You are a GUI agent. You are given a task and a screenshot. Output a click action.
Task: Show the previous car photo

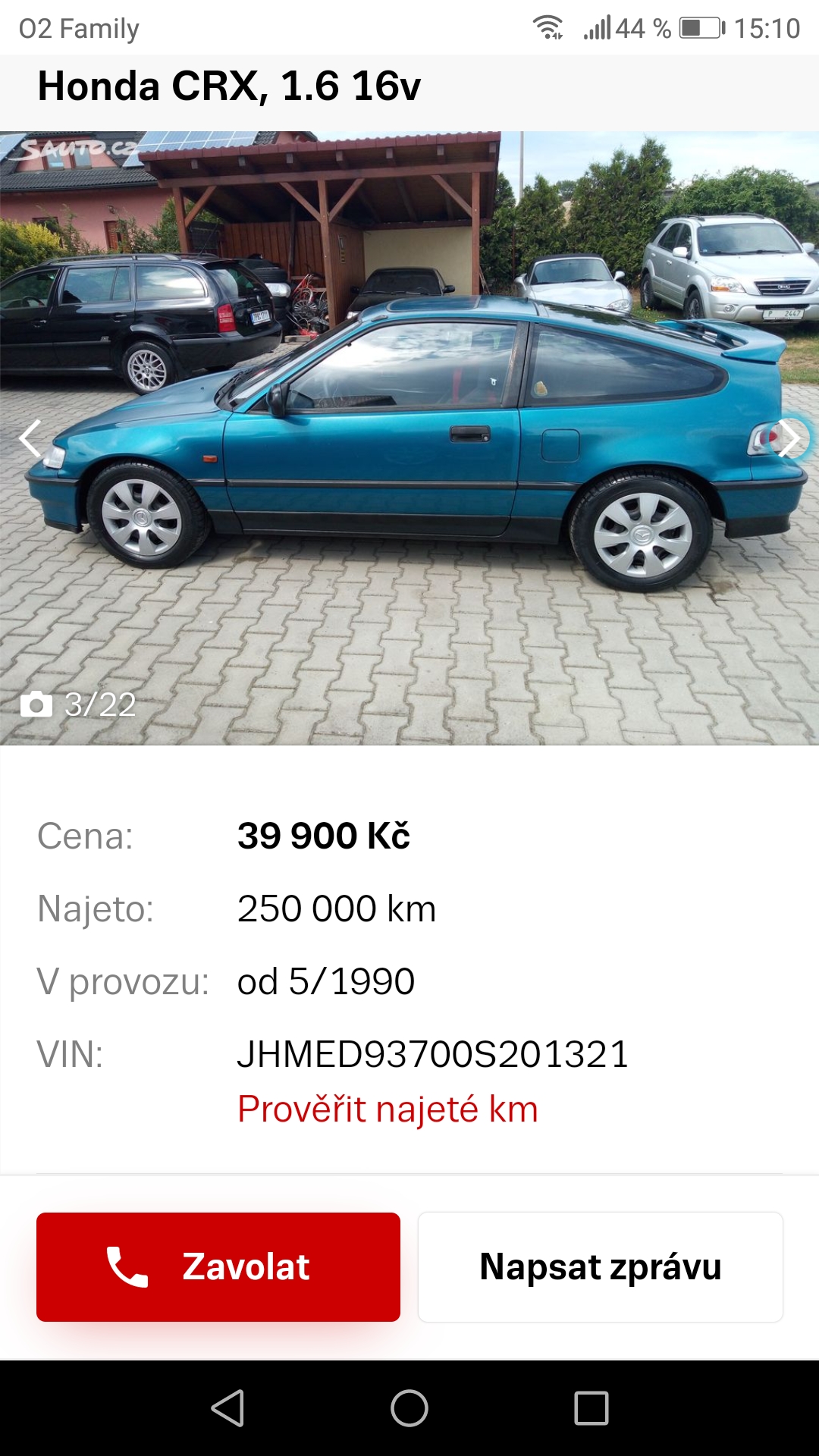click(x=30, y=438)
